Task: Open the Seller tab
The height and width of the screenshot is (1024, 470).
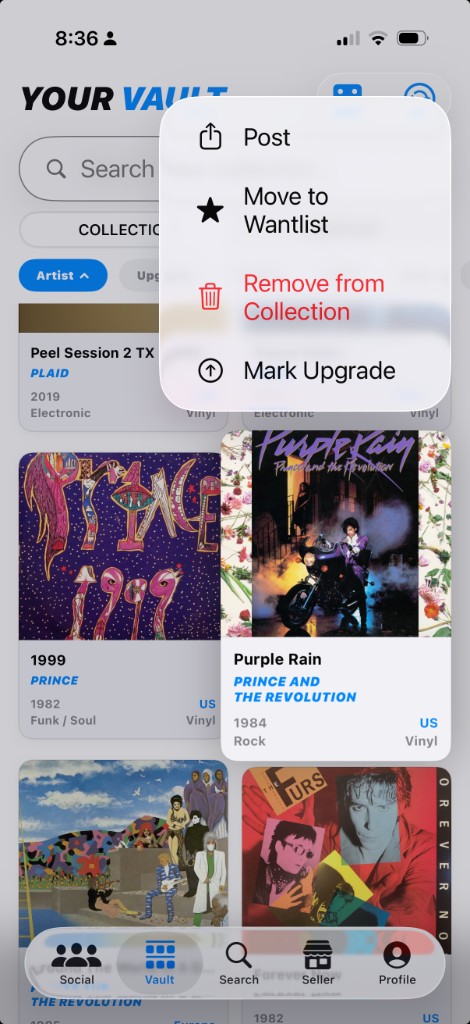Action: pyautogui.click(x=318, y=963)
